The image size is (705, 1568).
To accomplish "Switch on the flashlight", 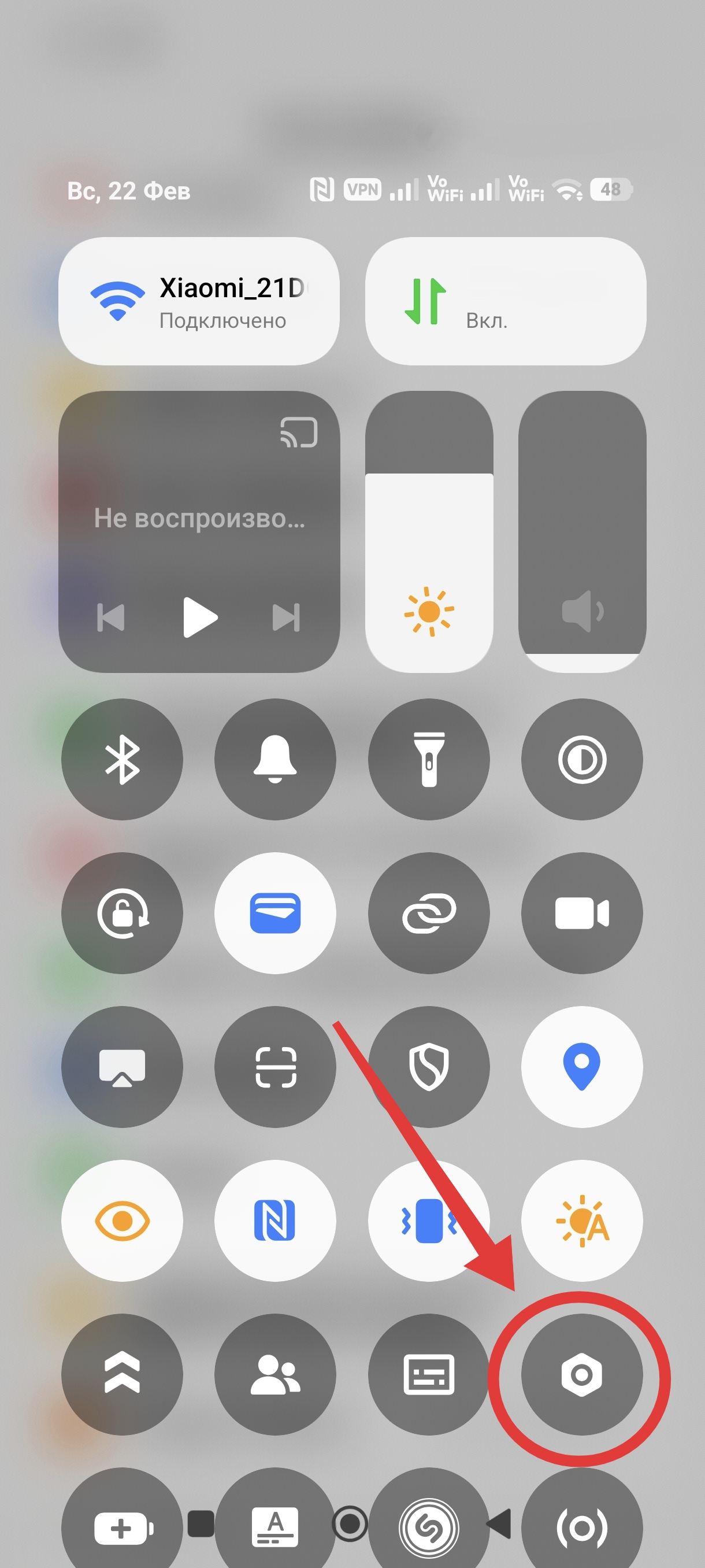I will pyautogui.click(x=429, y=759).
